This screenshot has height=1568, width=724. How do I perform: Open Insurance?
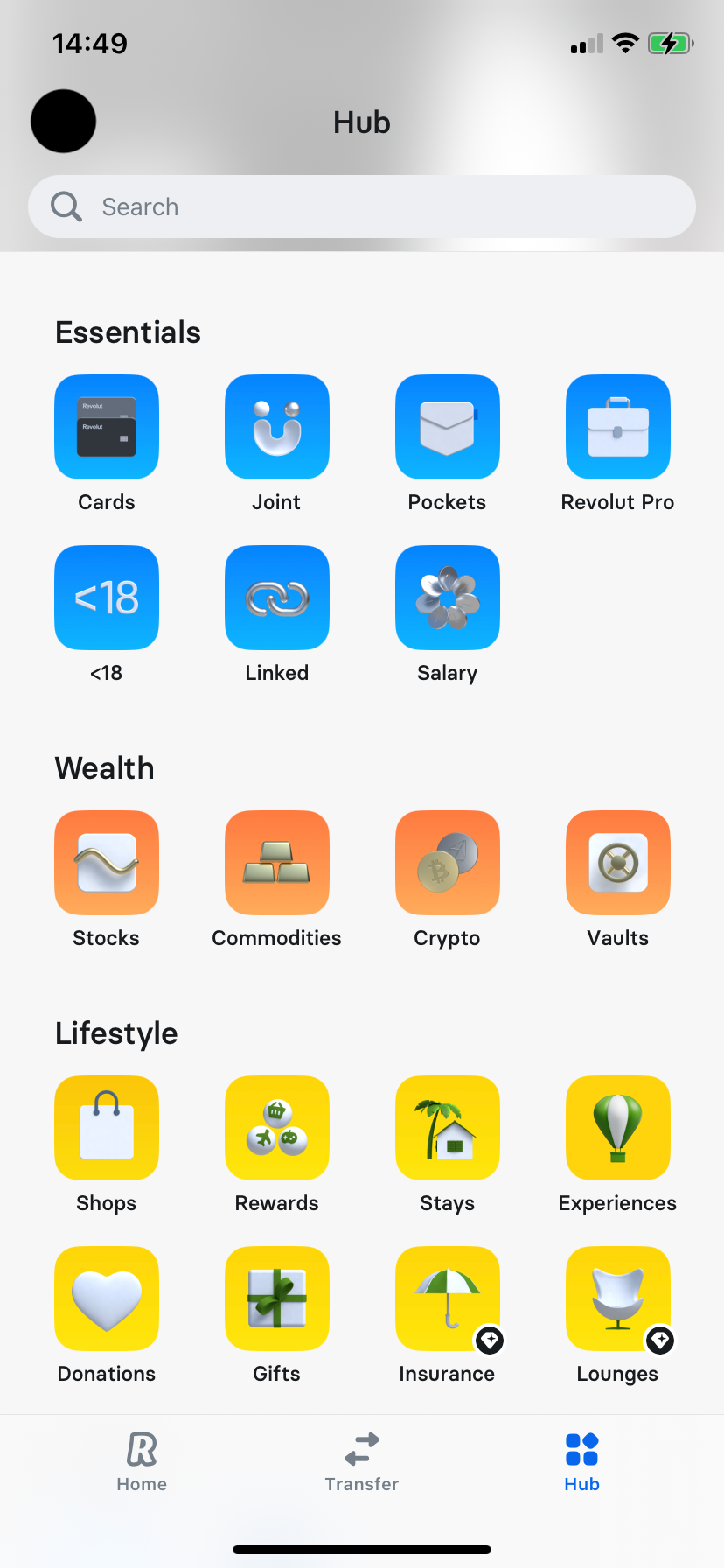(448, 1298)
